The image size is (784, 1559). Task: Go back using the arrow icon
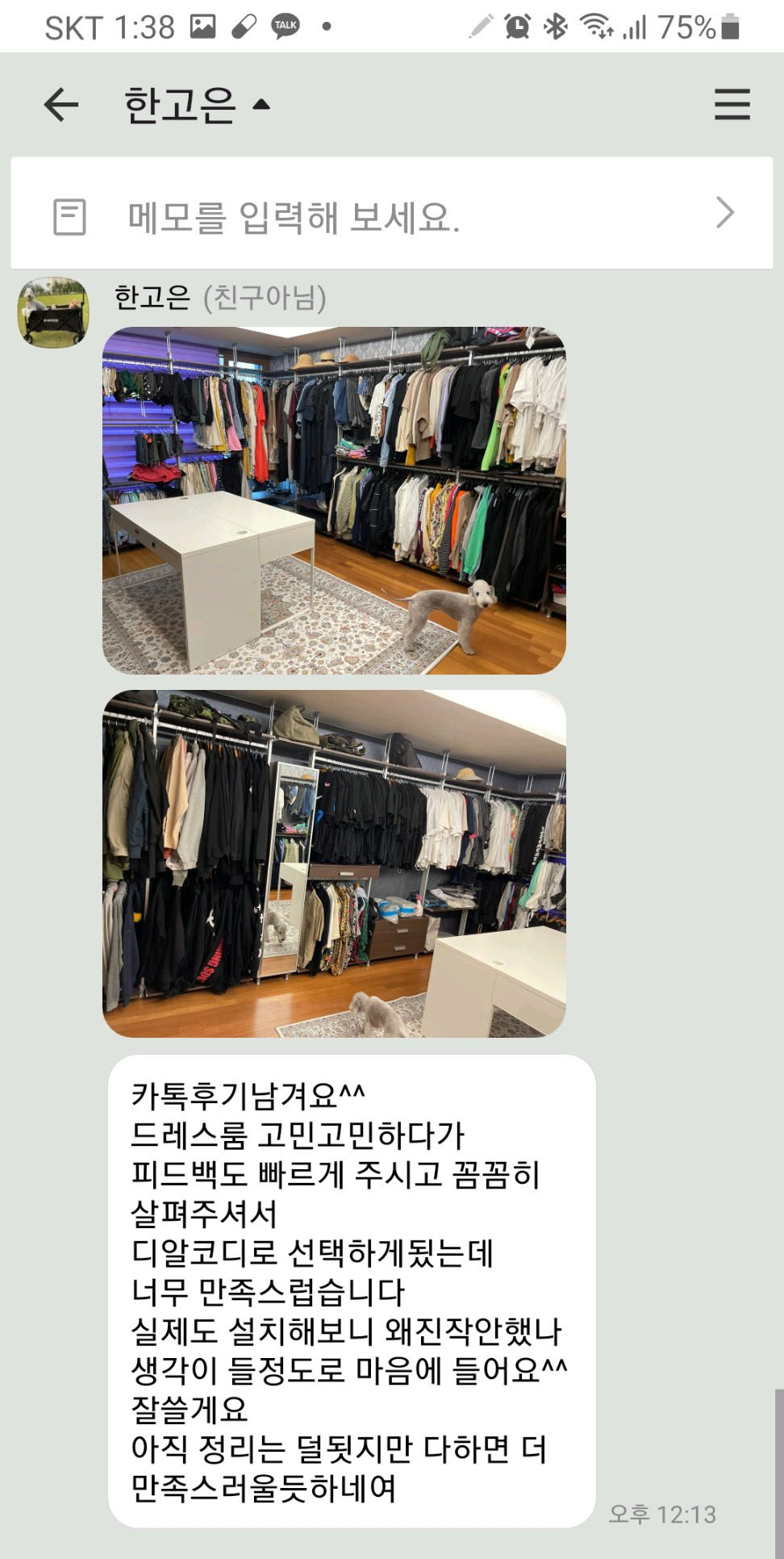(x=61, y=105)
